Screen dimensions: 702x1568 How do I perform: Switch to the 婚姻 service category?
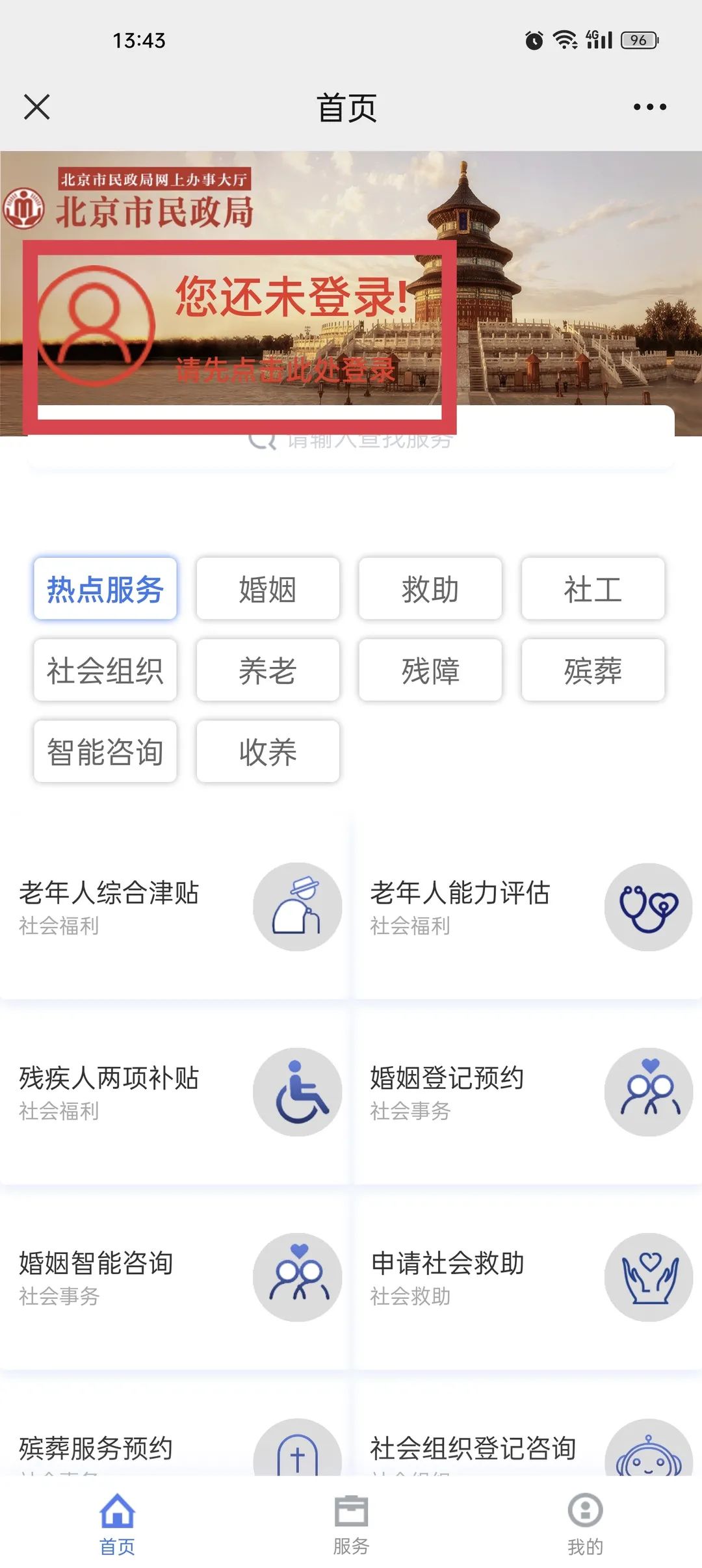tap(268, 589)
